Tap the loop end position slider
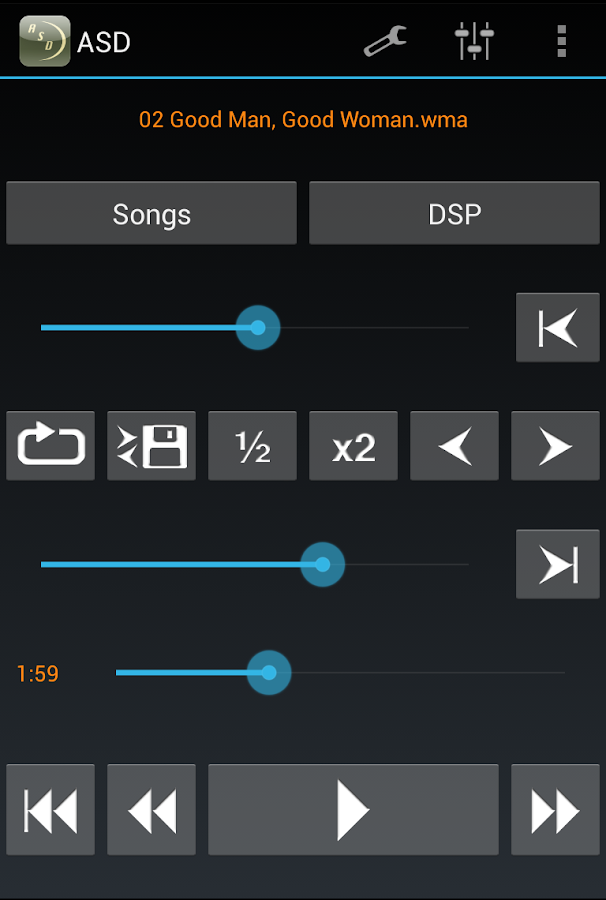This screenshot has height=900, width=606. click(x=322, y=565)
